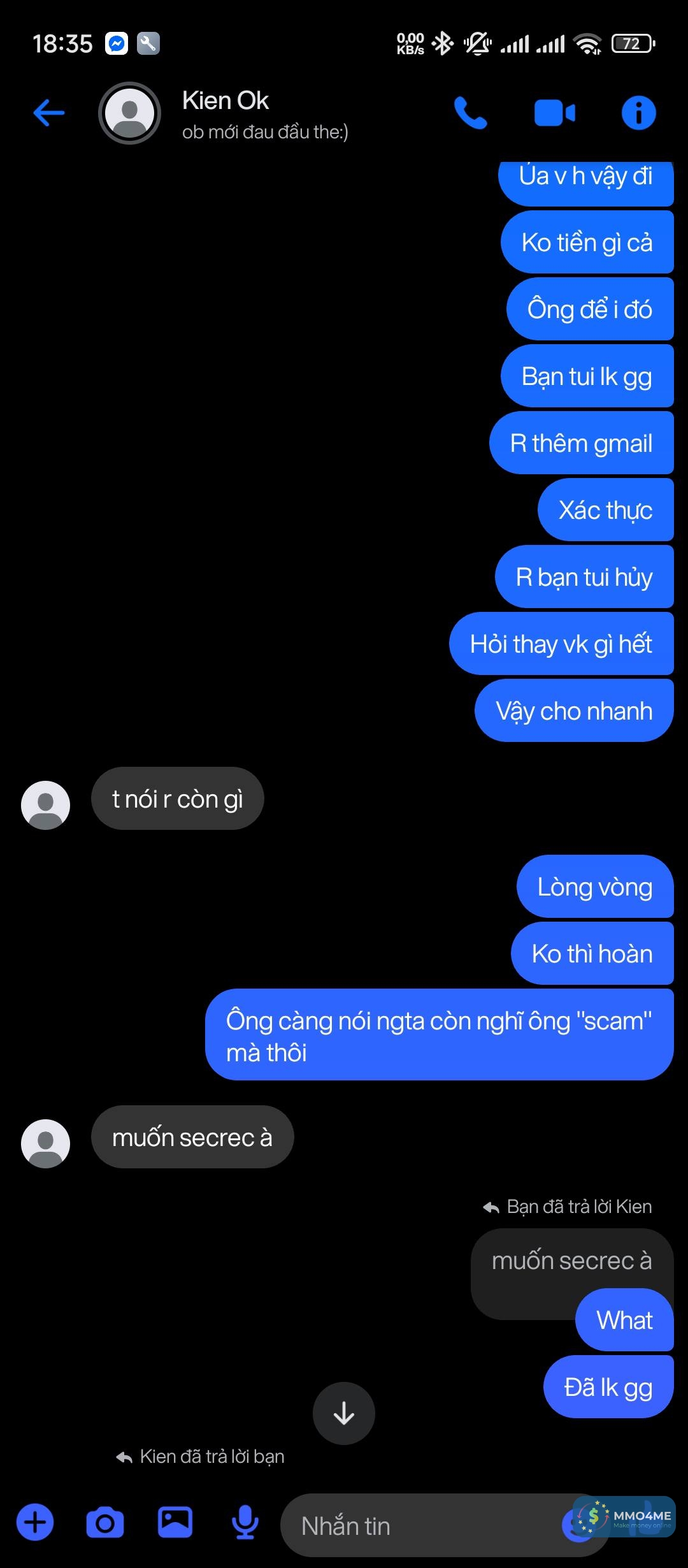Open the camera to take a photo
The width and height of the screenshot is (688, 1568).
coord(105,1523)
